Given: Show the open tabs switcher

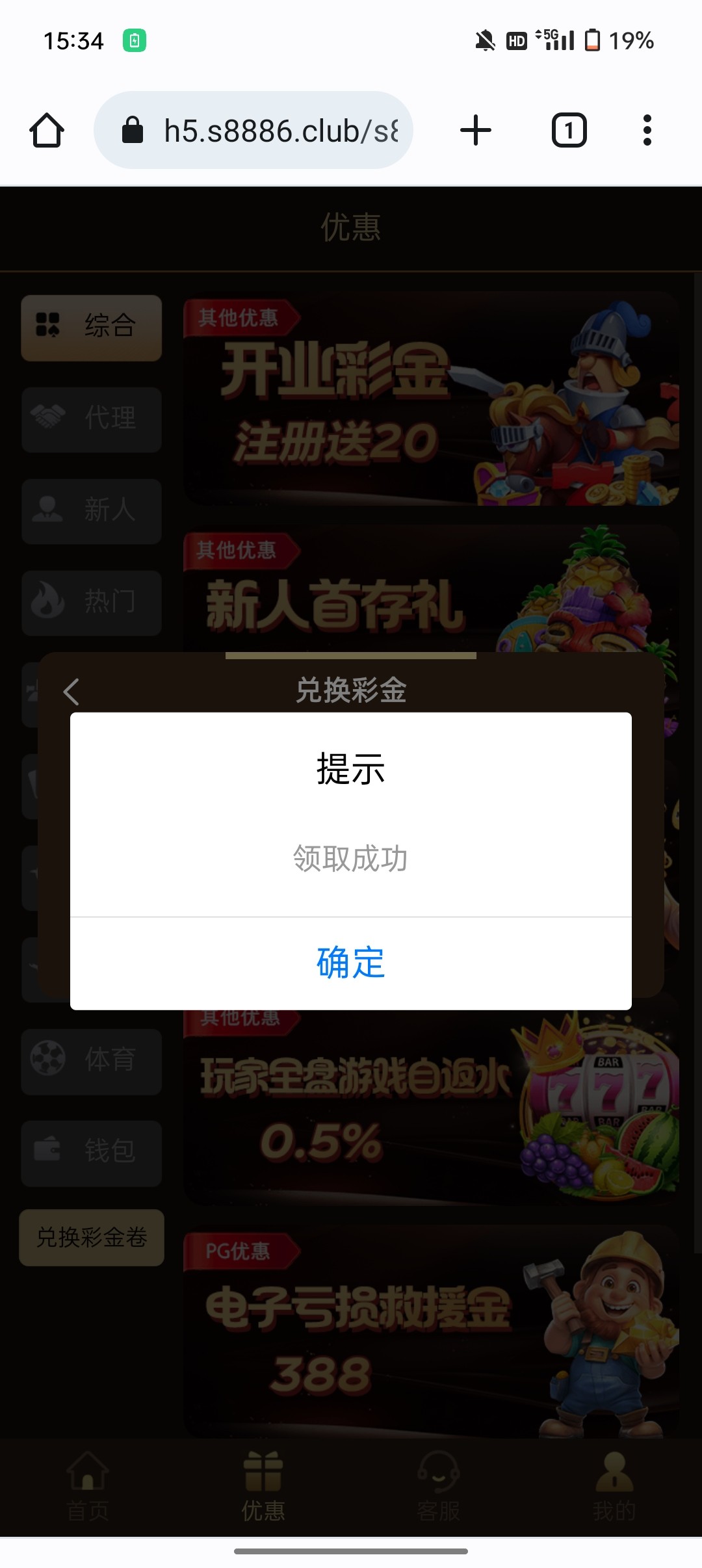Looking at the screenshot, I should [569, 131].
